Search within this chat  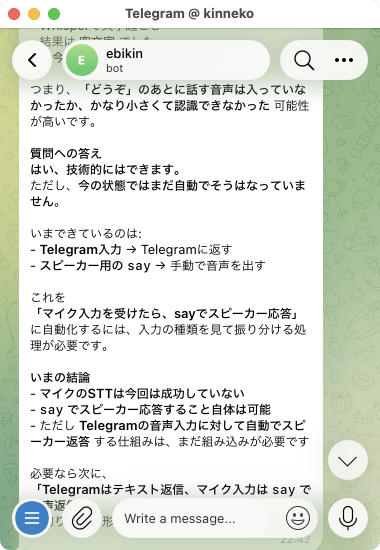304,60
